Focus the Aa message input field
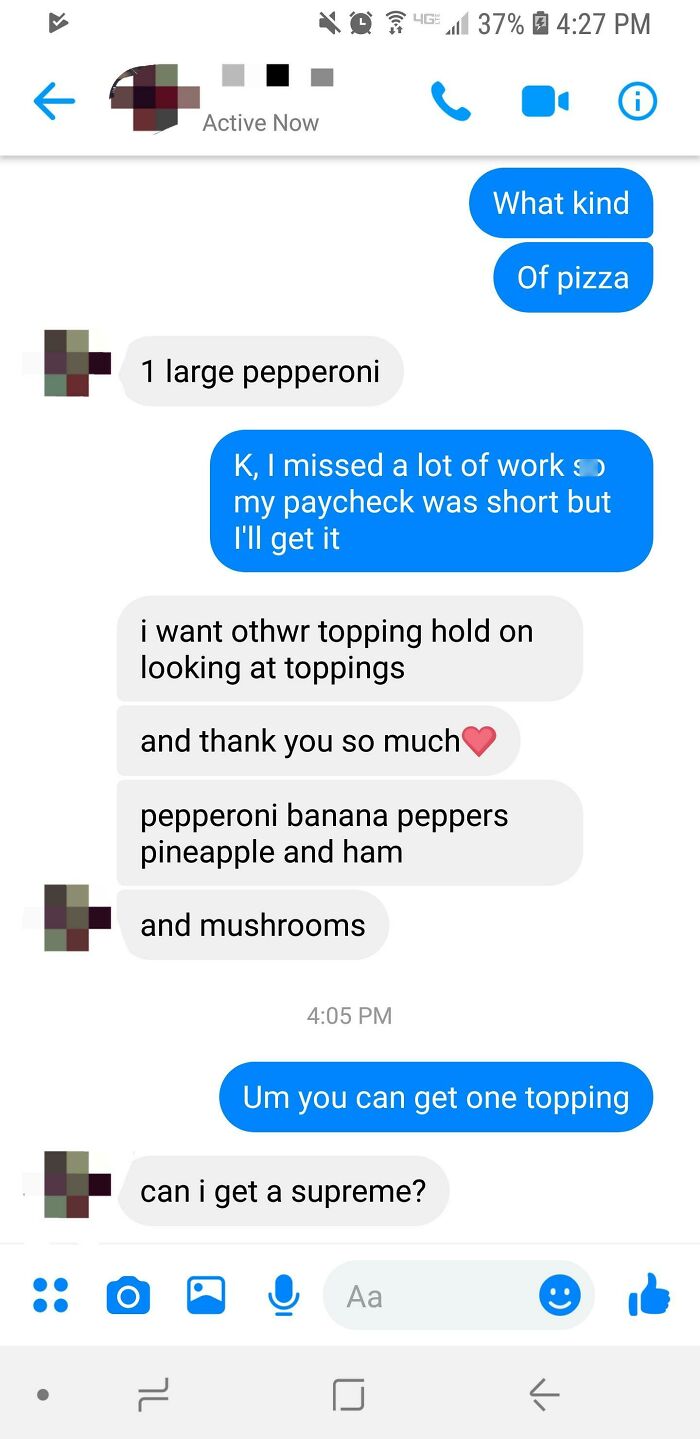 [x=430, y=1296]
